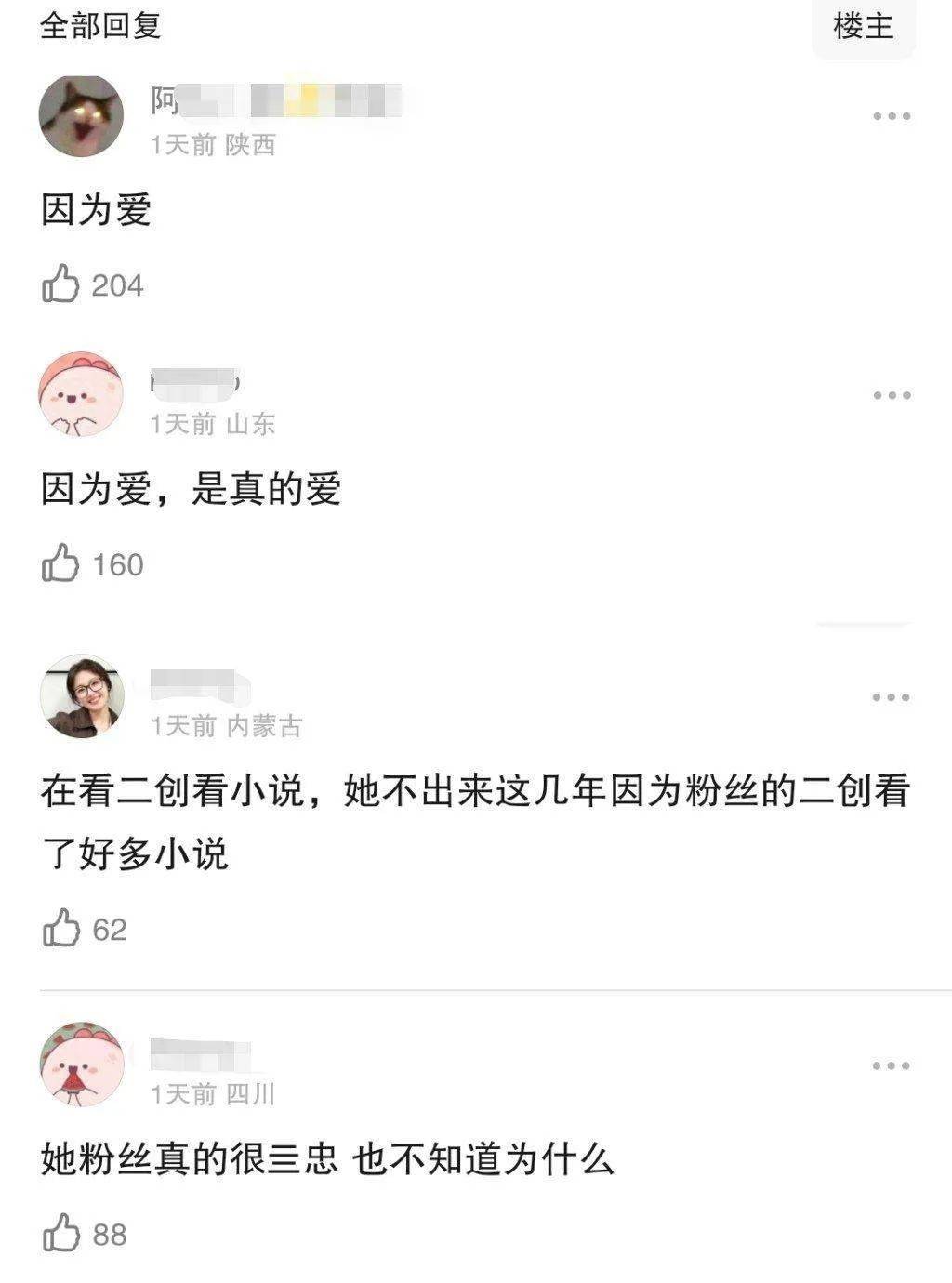View profile of the 山东 commenter avatar

tap(81, 394)
